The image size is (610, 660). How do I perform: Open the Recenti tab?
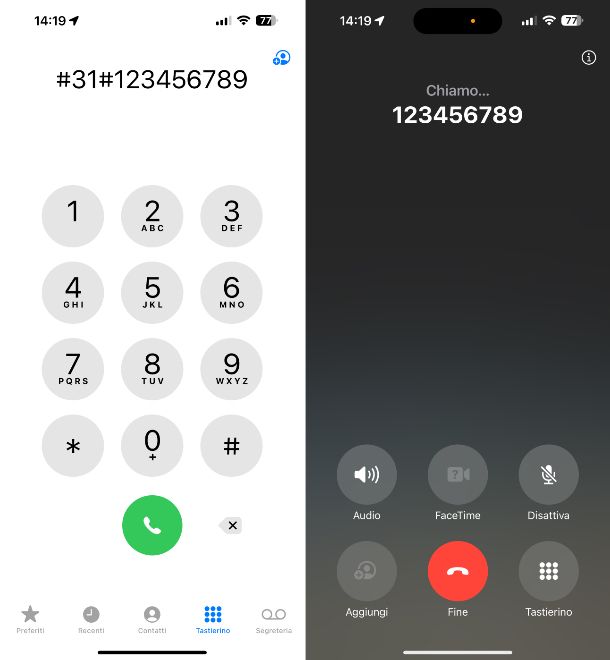pyautogui.click(x=91, y=619)
